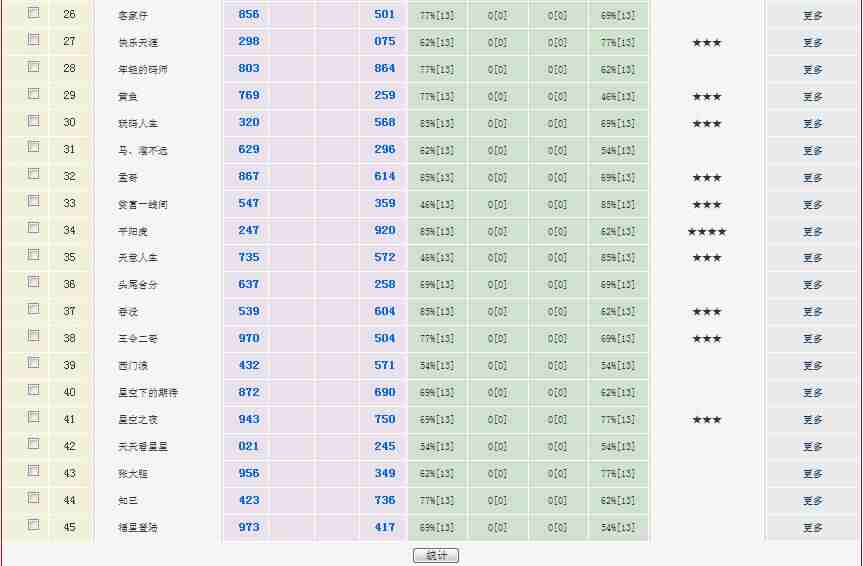
Task: Show 更多 for row 41
Action: [x=813, y=421]
